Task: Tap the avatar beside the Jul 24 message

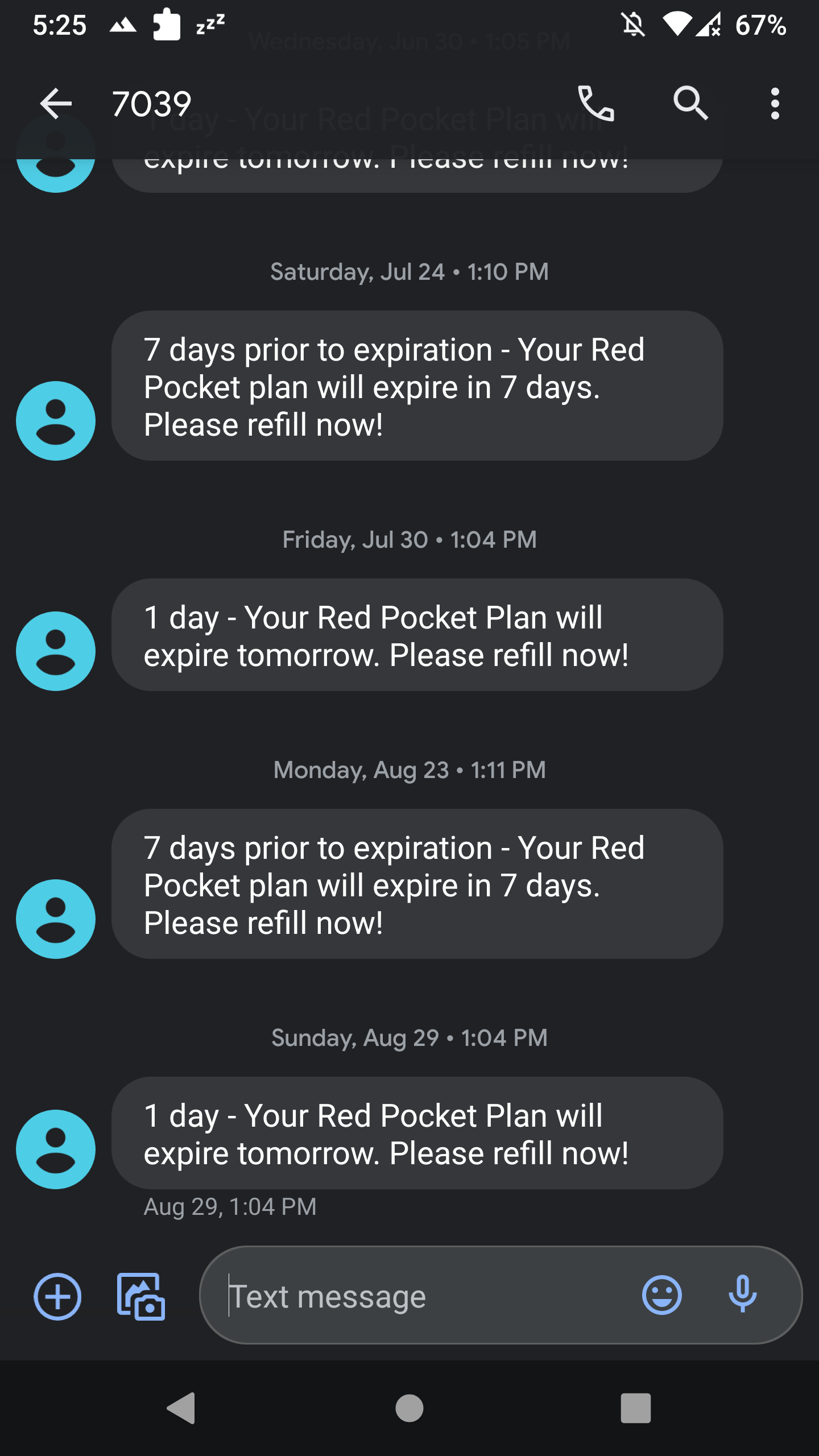Action: point(56,421)
